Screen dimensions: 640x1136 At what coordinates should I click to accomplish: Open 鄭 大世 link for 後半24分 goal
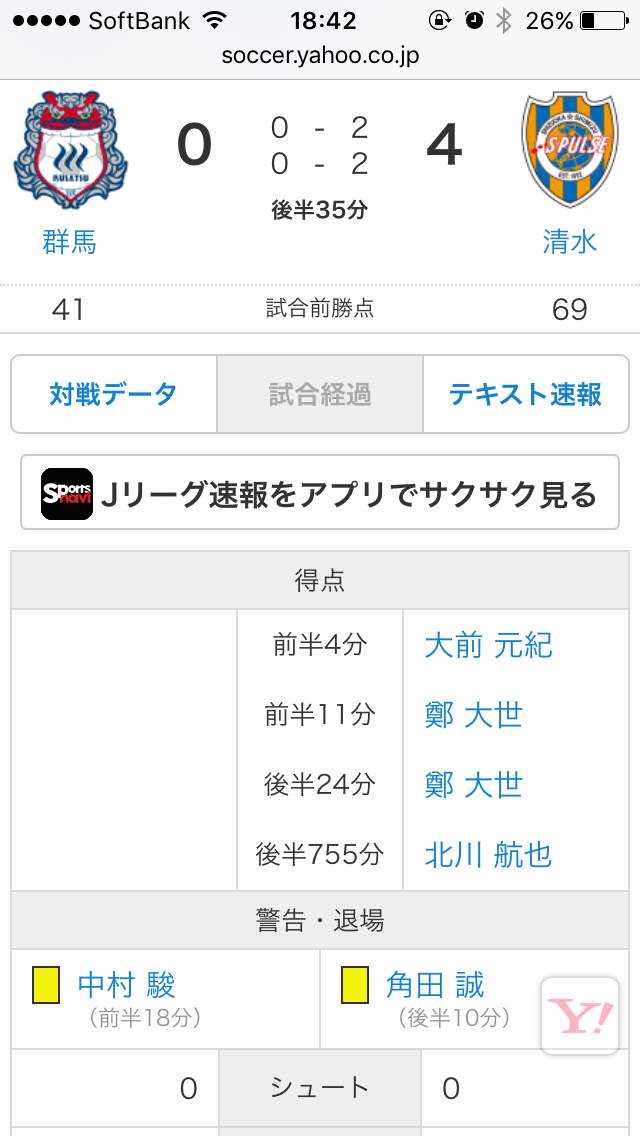click(473, 785)
